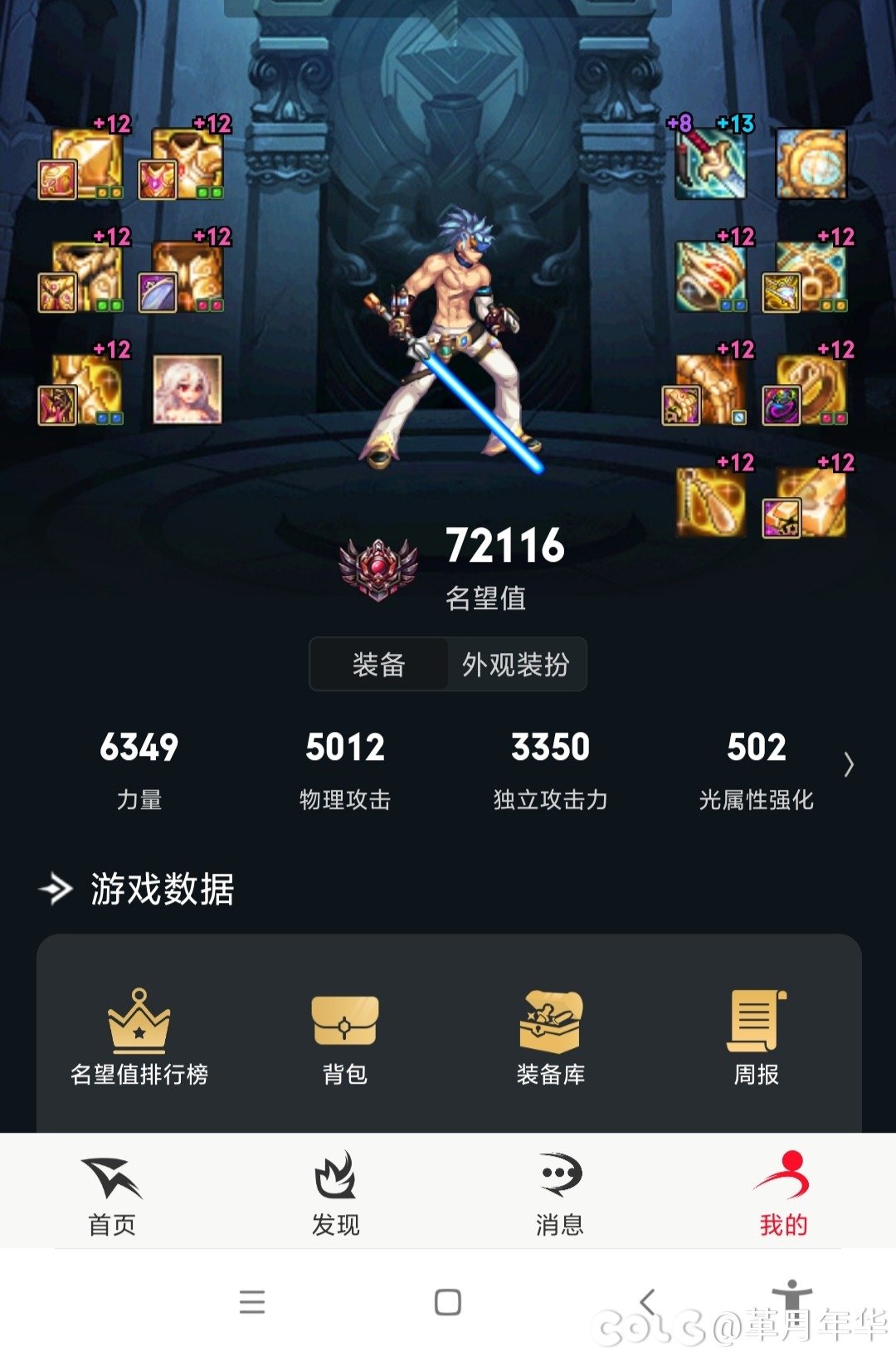Screen dimensions: 896x1356
Task: Open the white-haired character portrait slot
Action: 187,389
